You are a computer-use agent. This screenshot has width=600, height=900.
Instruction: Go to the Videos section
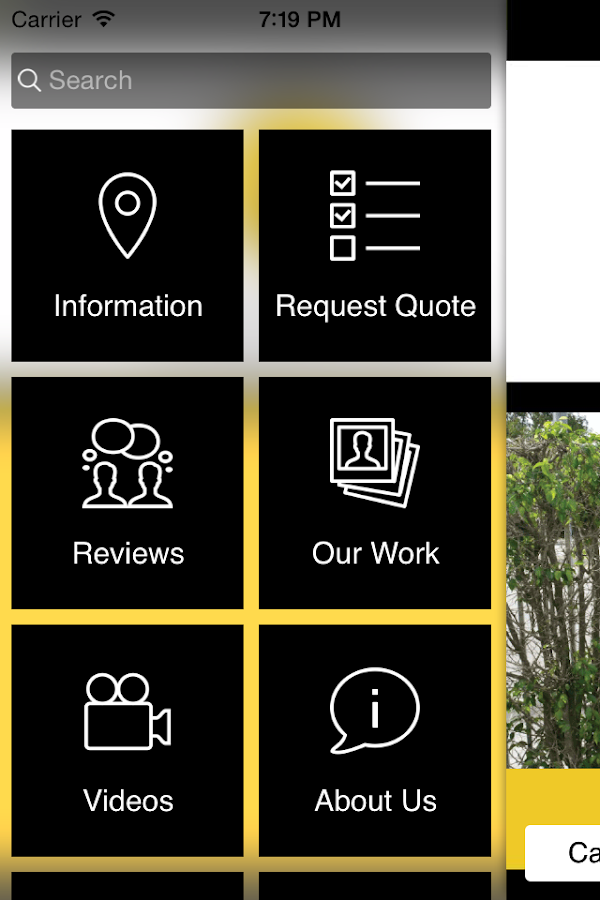pyautogui.click(x=127, y=740)
